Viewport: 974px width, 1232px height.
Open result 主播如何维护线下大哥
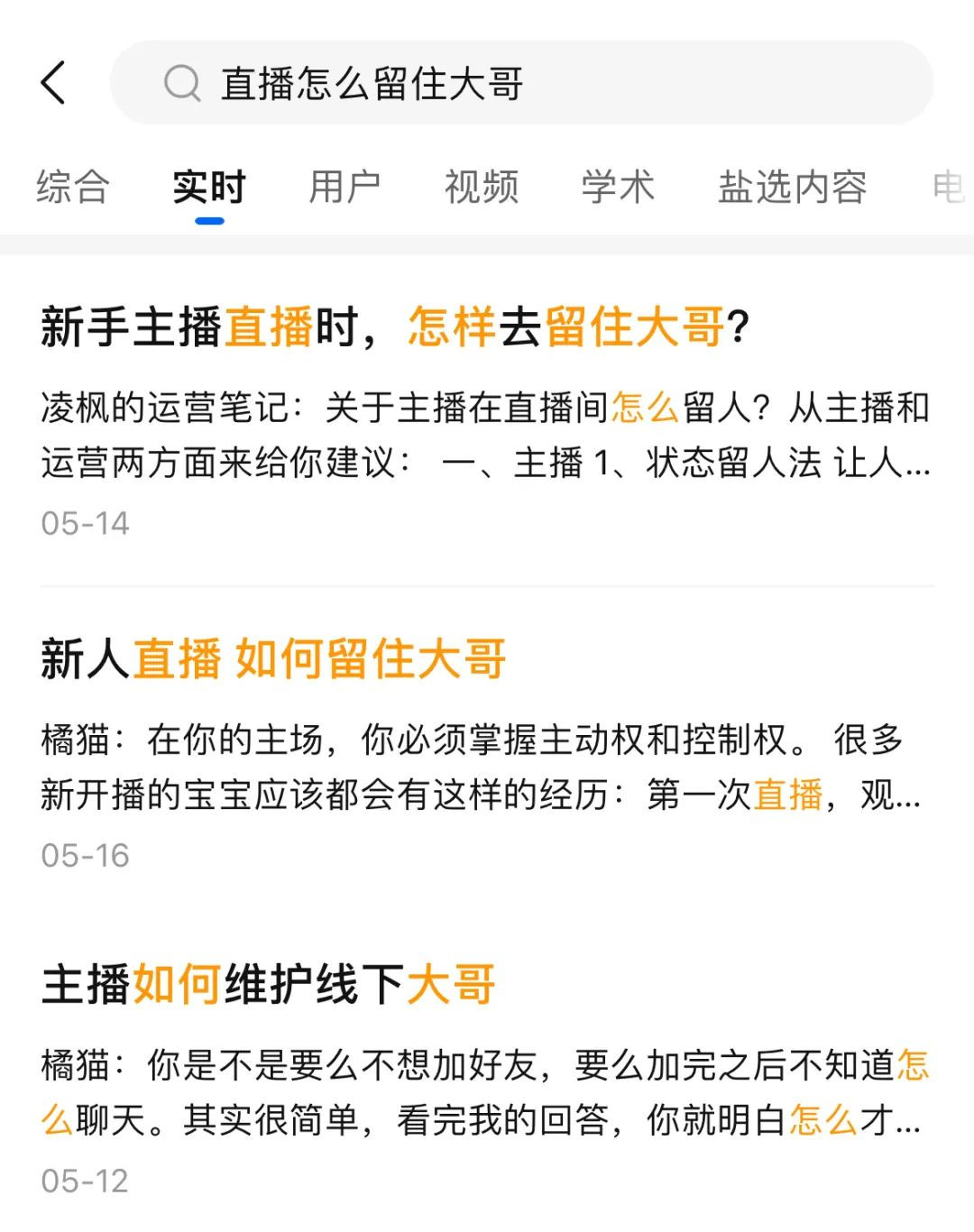click(x=269, y=984)
